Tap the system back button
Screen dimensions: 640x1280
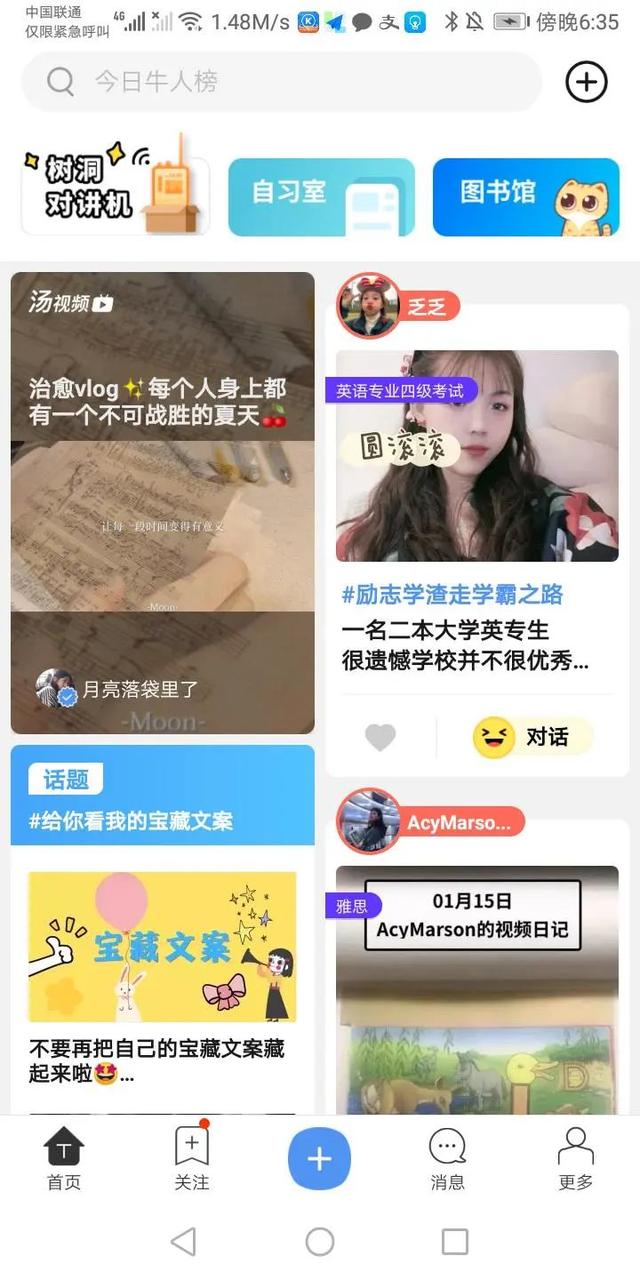click(183, 1242)
